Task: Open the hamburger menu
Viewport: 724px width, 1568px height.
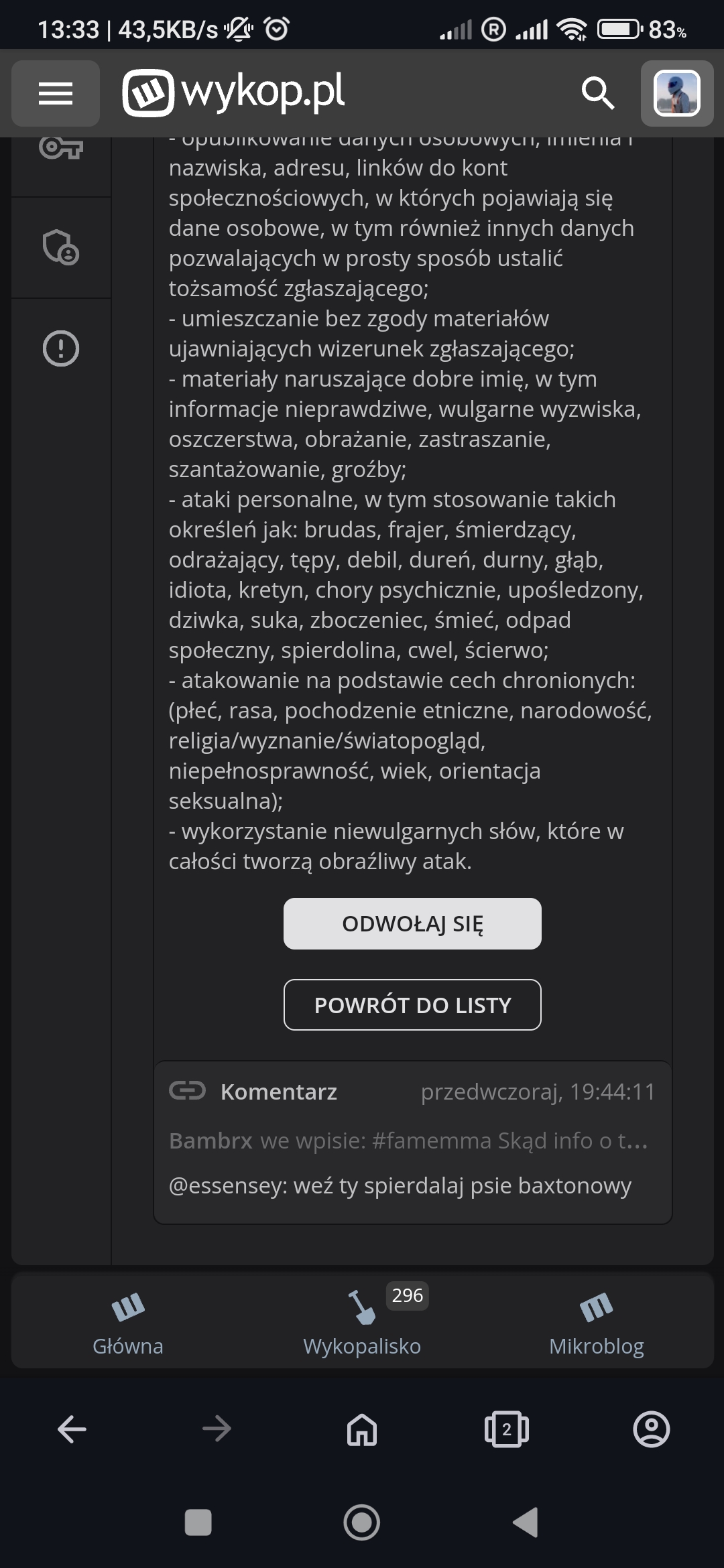Action: point(56,93)
